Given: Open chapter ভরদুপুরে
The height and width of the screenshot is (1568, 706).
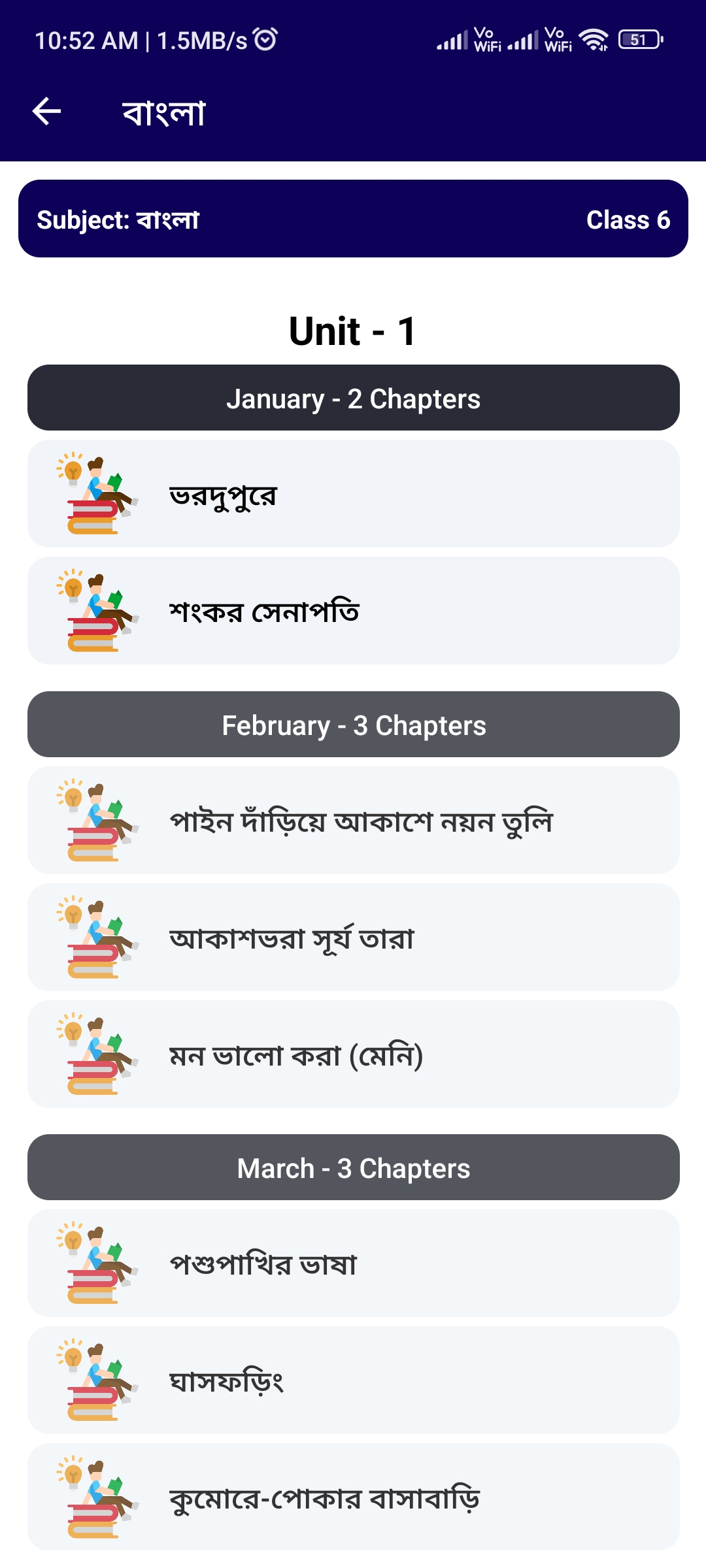Looking at the screenshot, I should 353,495.
